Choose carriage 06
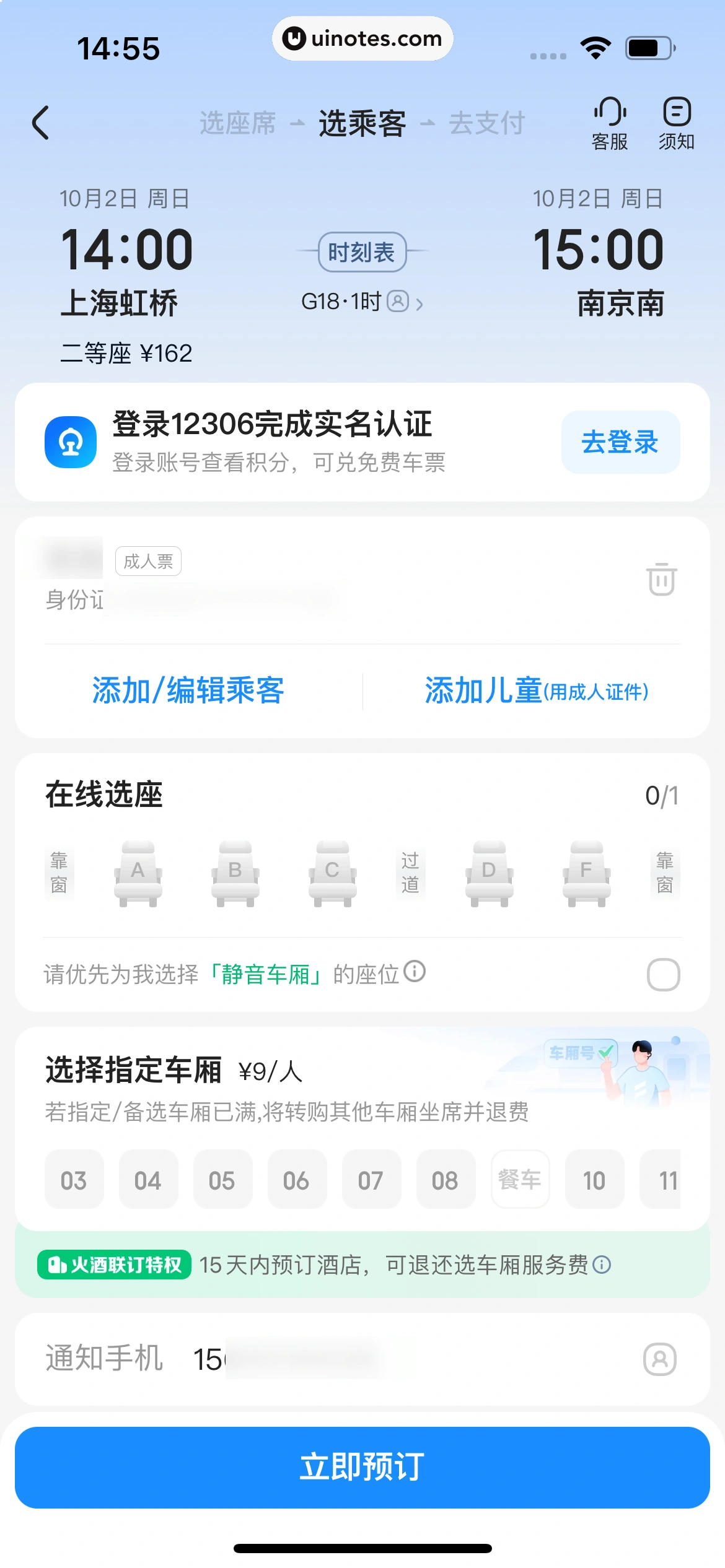 click(296, 1180)
